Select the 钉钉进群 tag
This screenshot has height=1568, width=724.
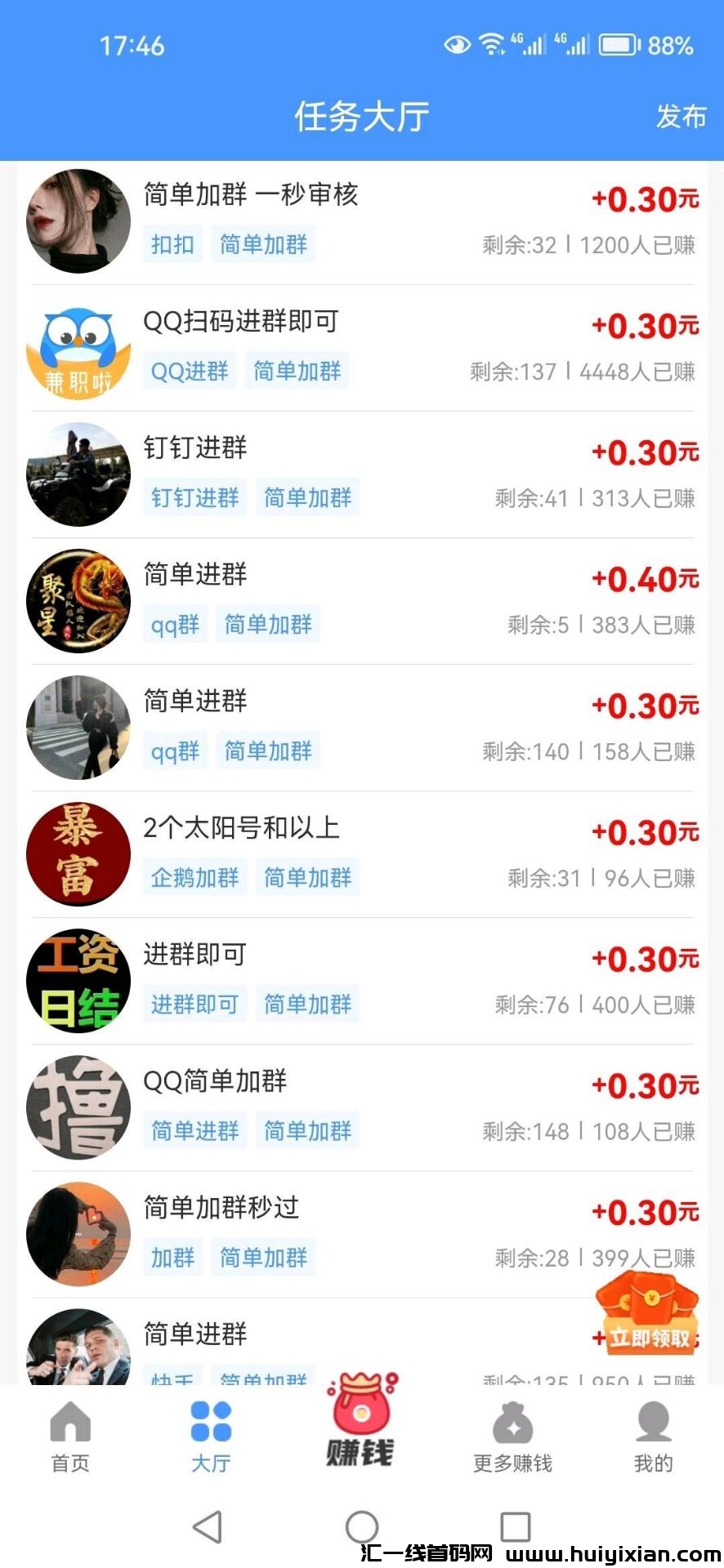coord(194,497)
